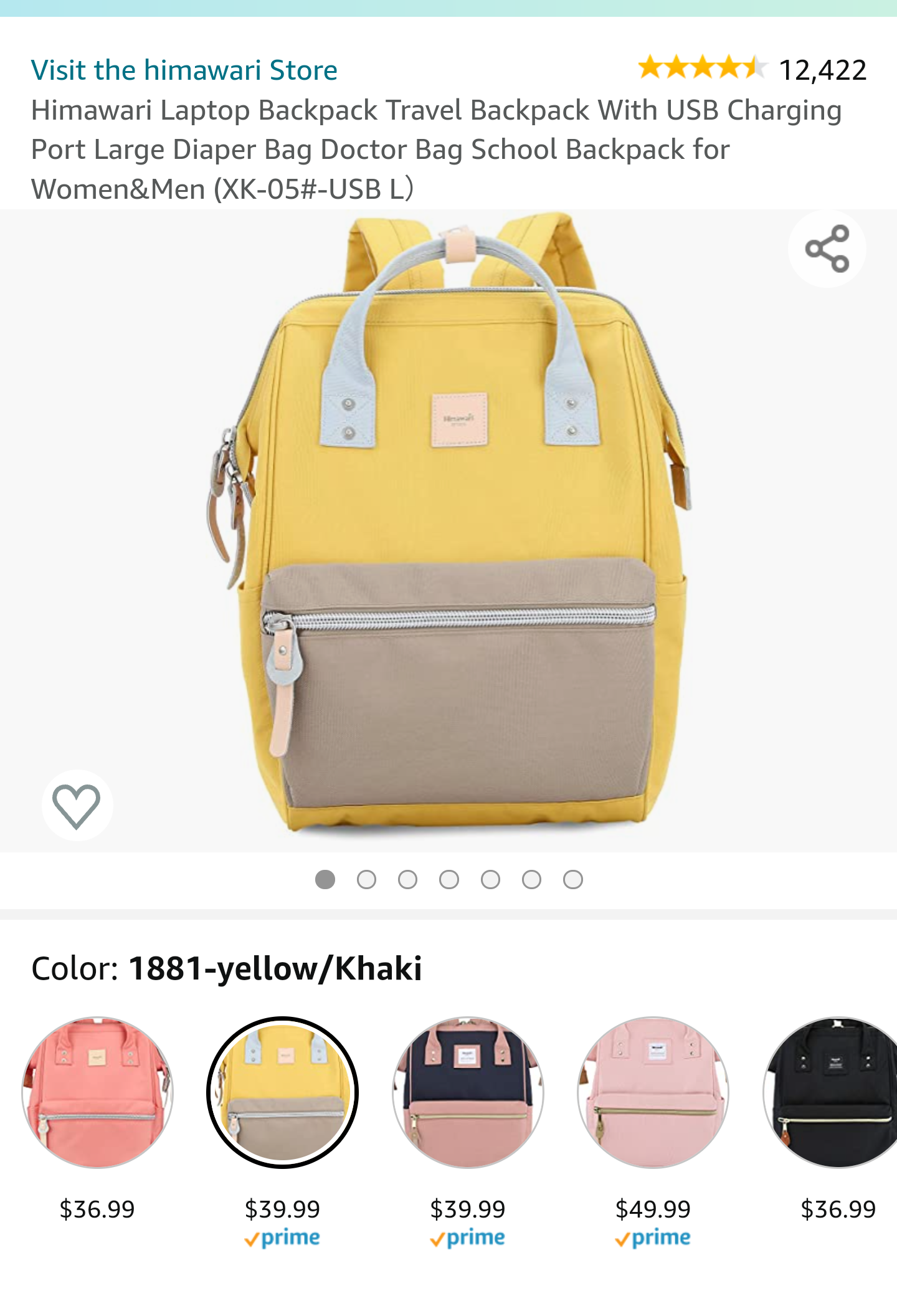Image resolution: width=897 pixels, height=1316 pixels.
Task: Add backpack to wish list heart
Action: tap(77, 805)
